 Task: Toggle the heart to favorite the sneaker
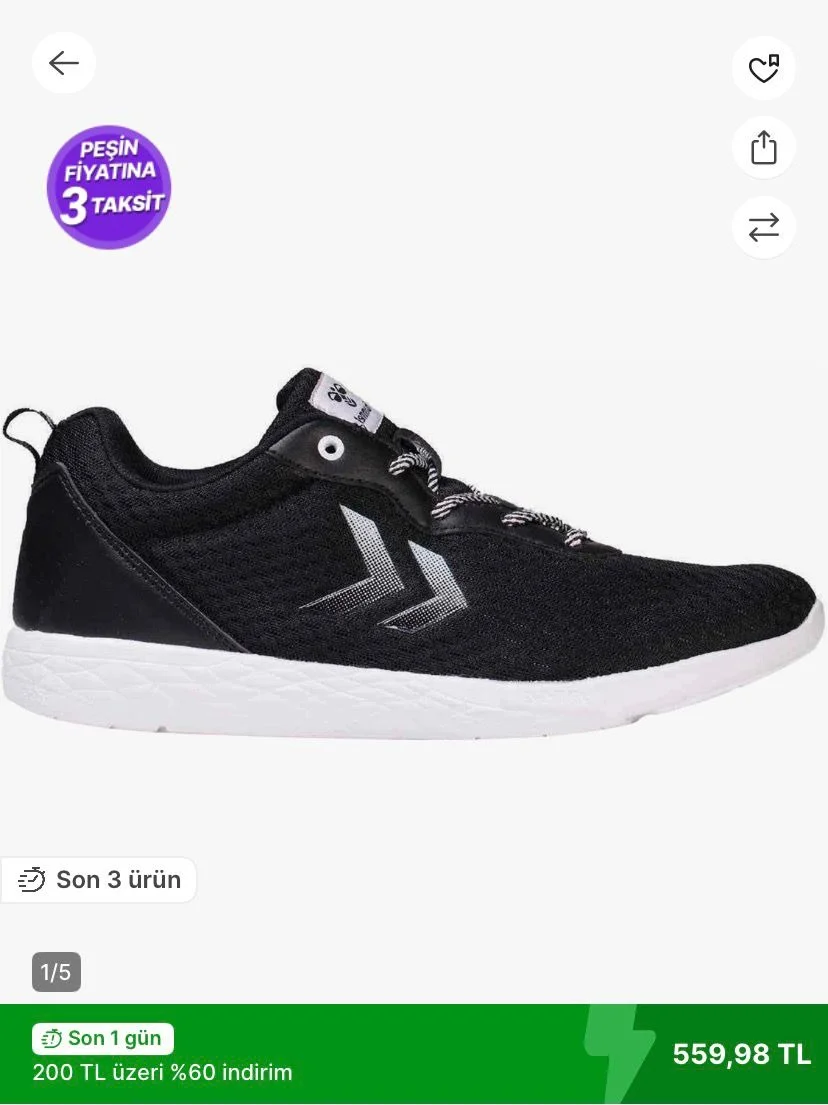click(763, 67)
